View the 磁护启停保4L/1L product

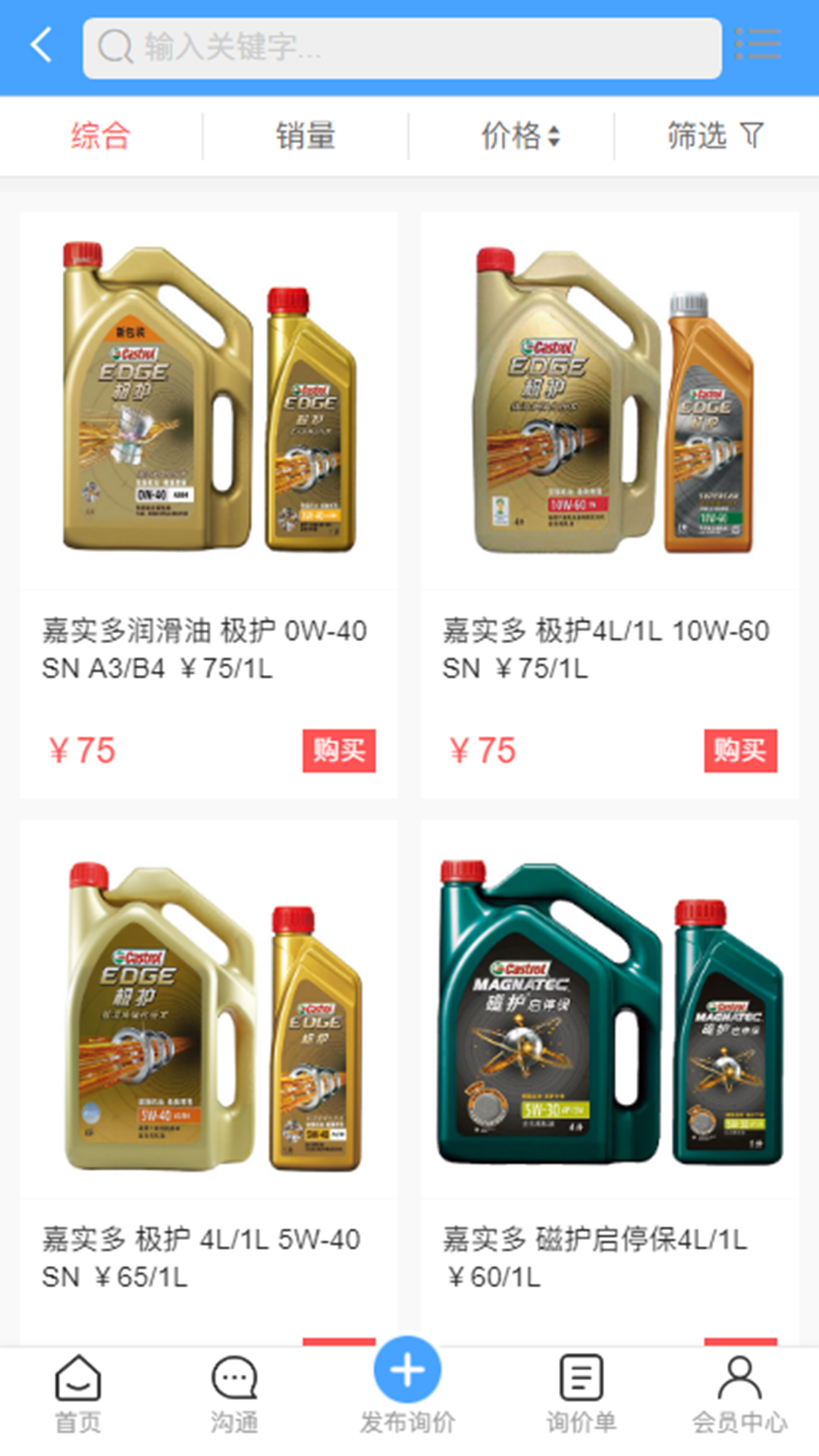coord(610,1062)
